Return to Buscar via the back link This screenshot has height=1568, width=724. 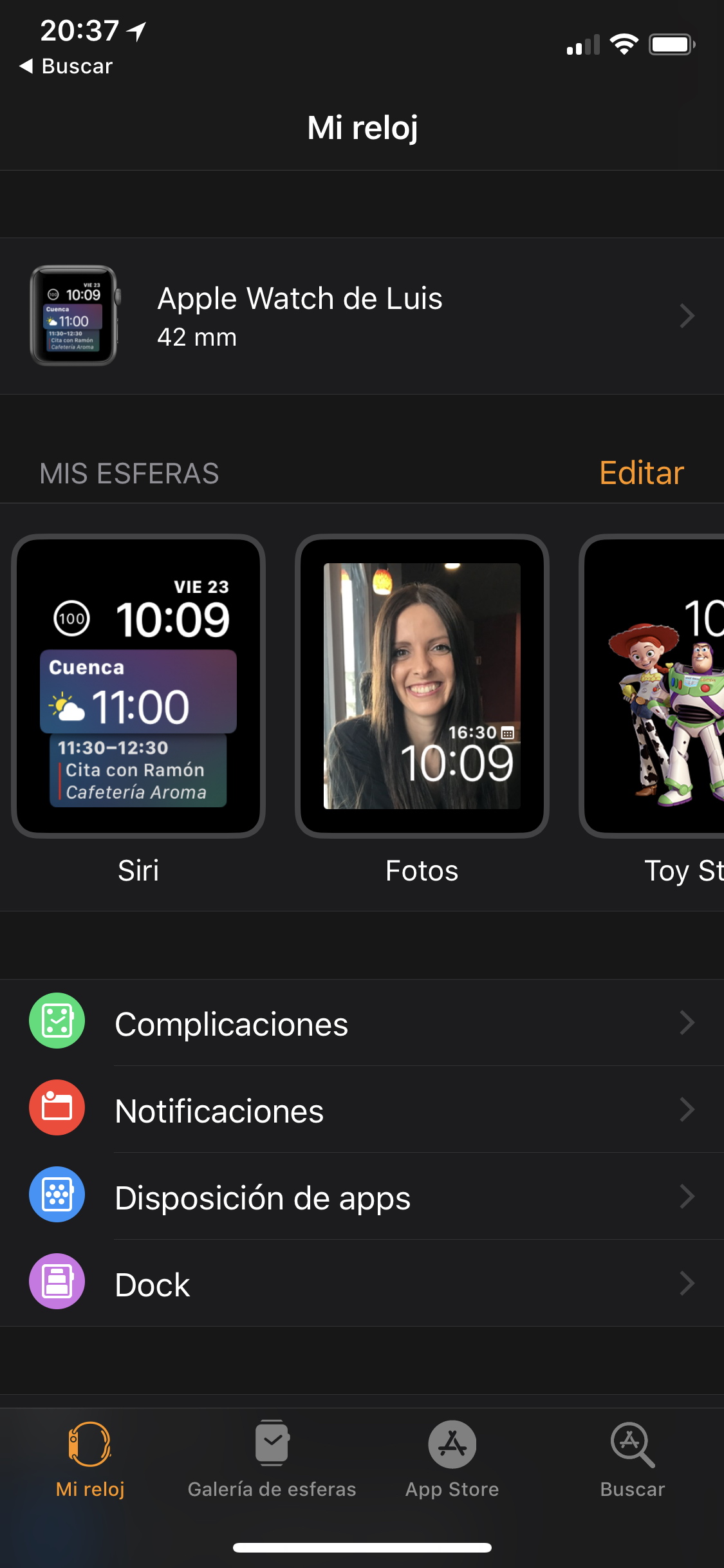tap(66, 66)
